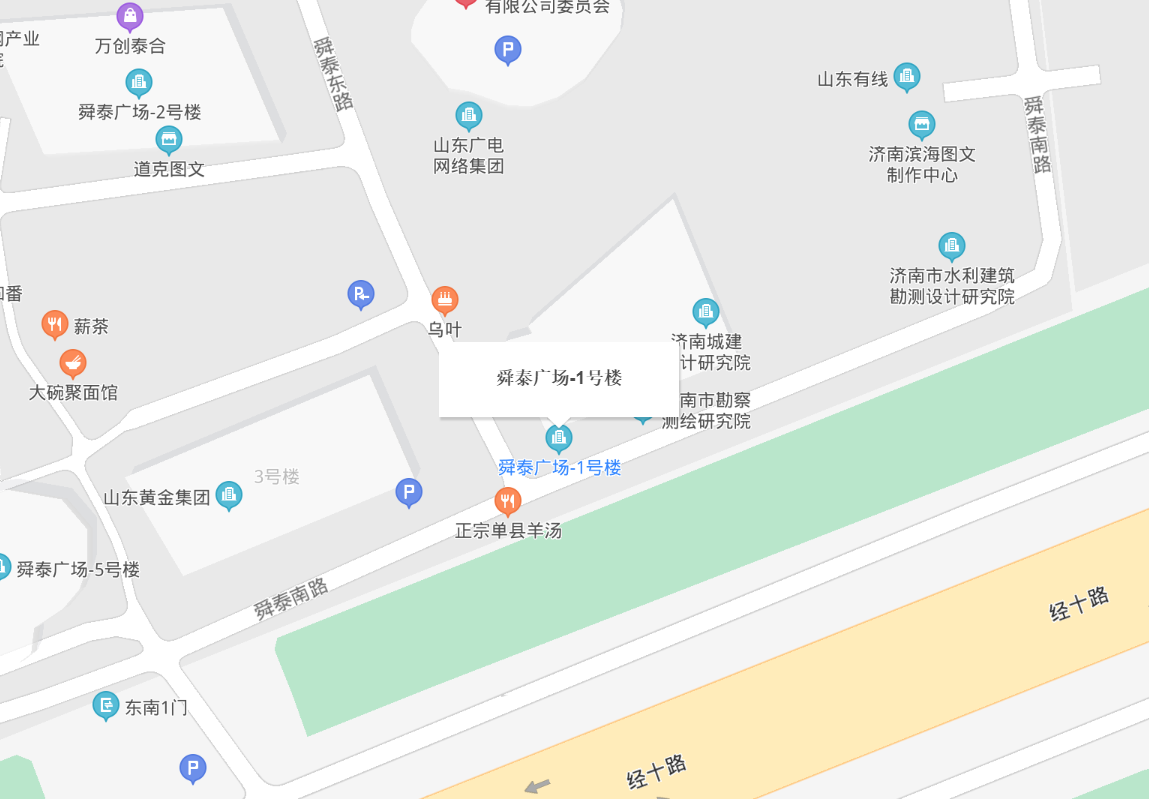Select the 舜泰广场-2号楼 marker

[139, 83]
